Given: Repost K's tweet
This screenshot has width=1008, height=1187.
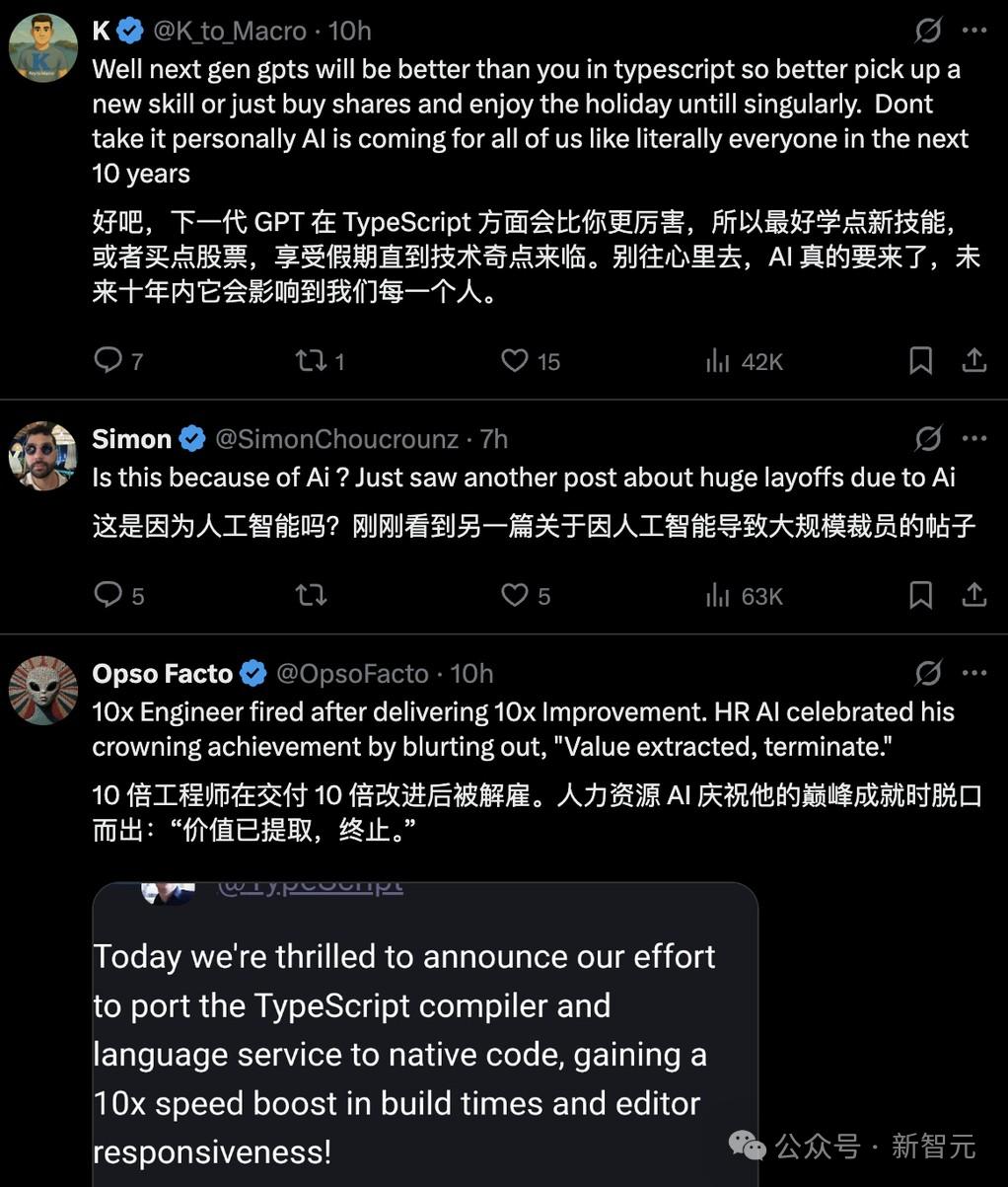Looking at the screenshot, I should [312, 360].
